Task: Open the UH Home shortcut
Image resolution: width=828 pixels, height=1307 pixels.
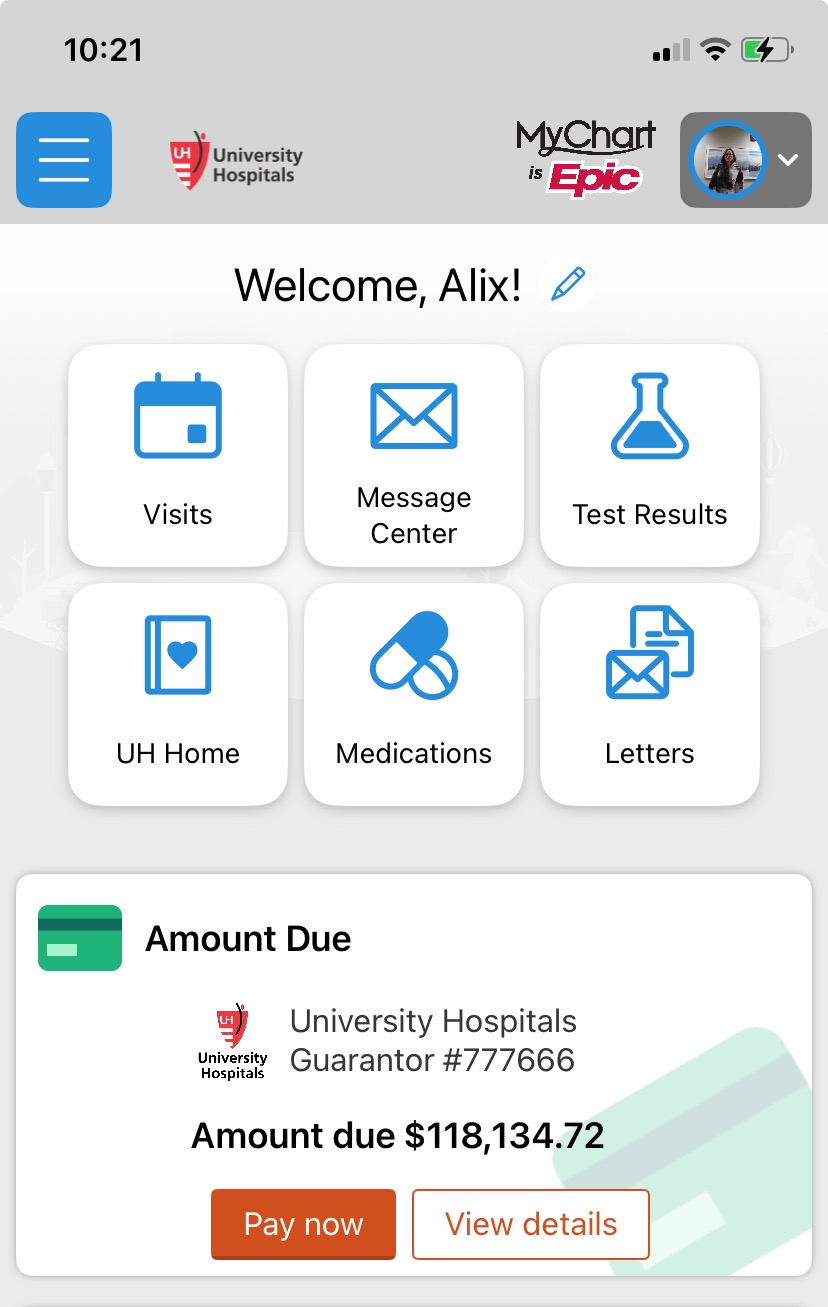Action: point(178,693)
